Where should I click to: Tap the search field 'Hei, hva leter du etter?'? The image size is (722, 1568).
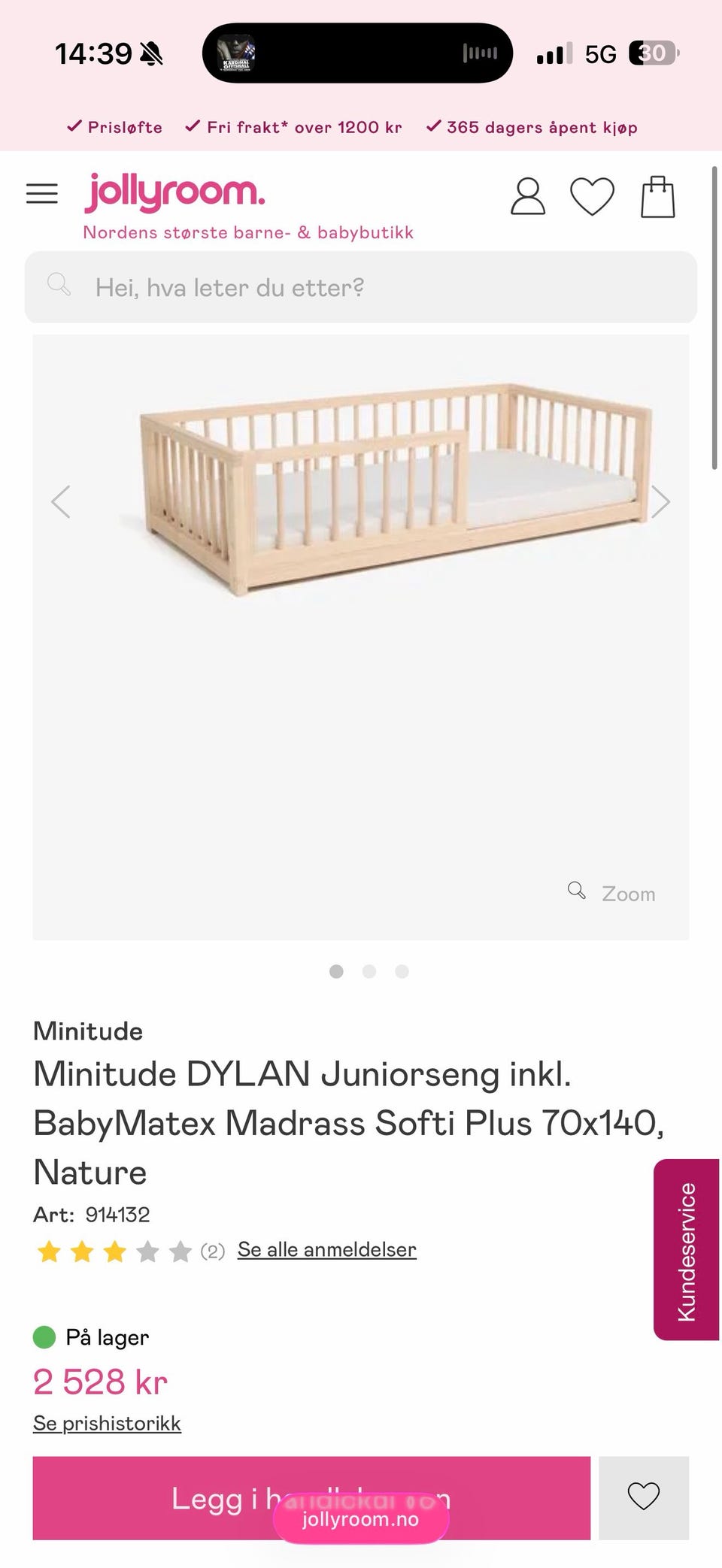coord(361,287)
